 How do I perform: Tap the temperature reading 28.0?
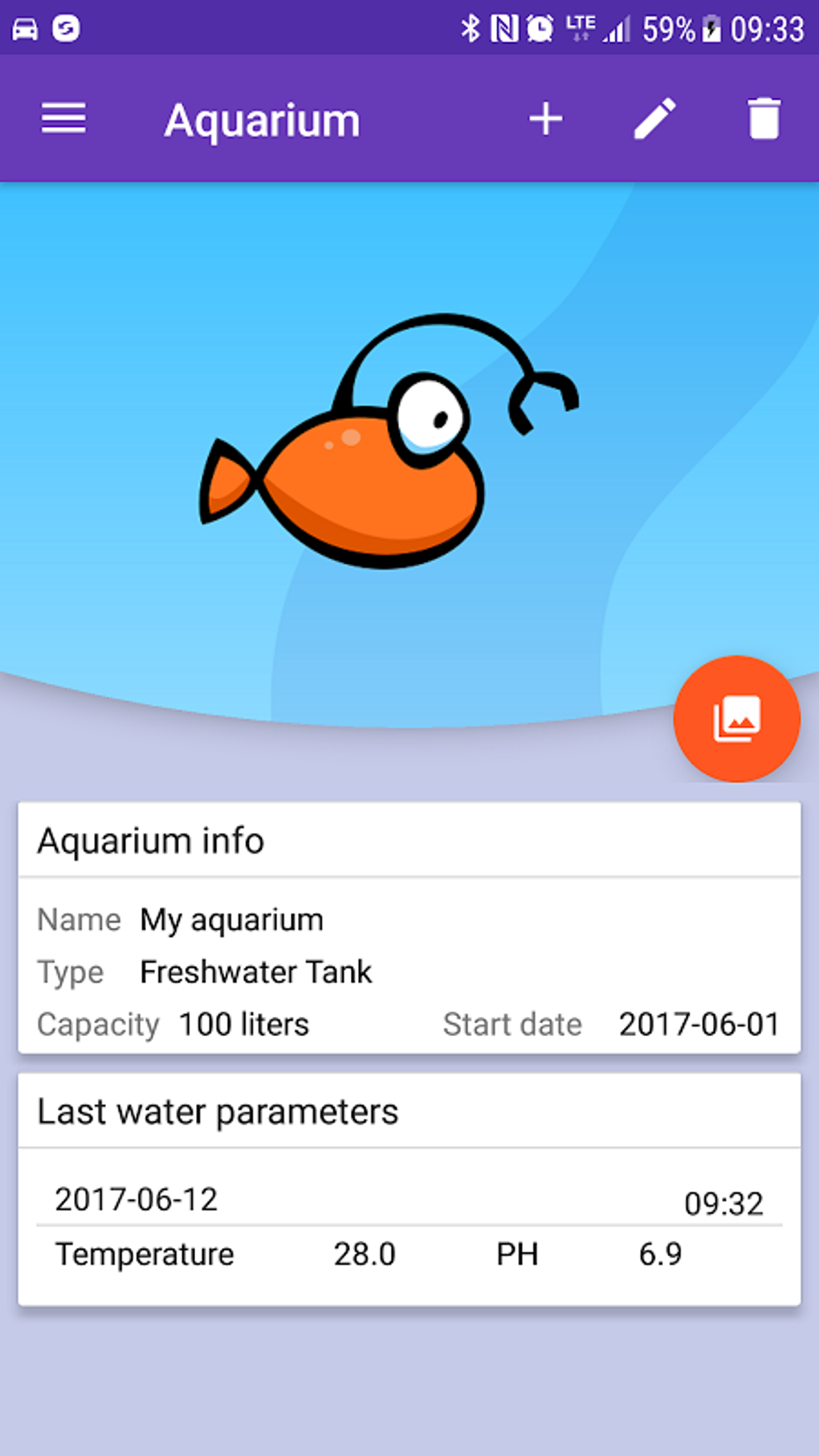pos(366,1253)
